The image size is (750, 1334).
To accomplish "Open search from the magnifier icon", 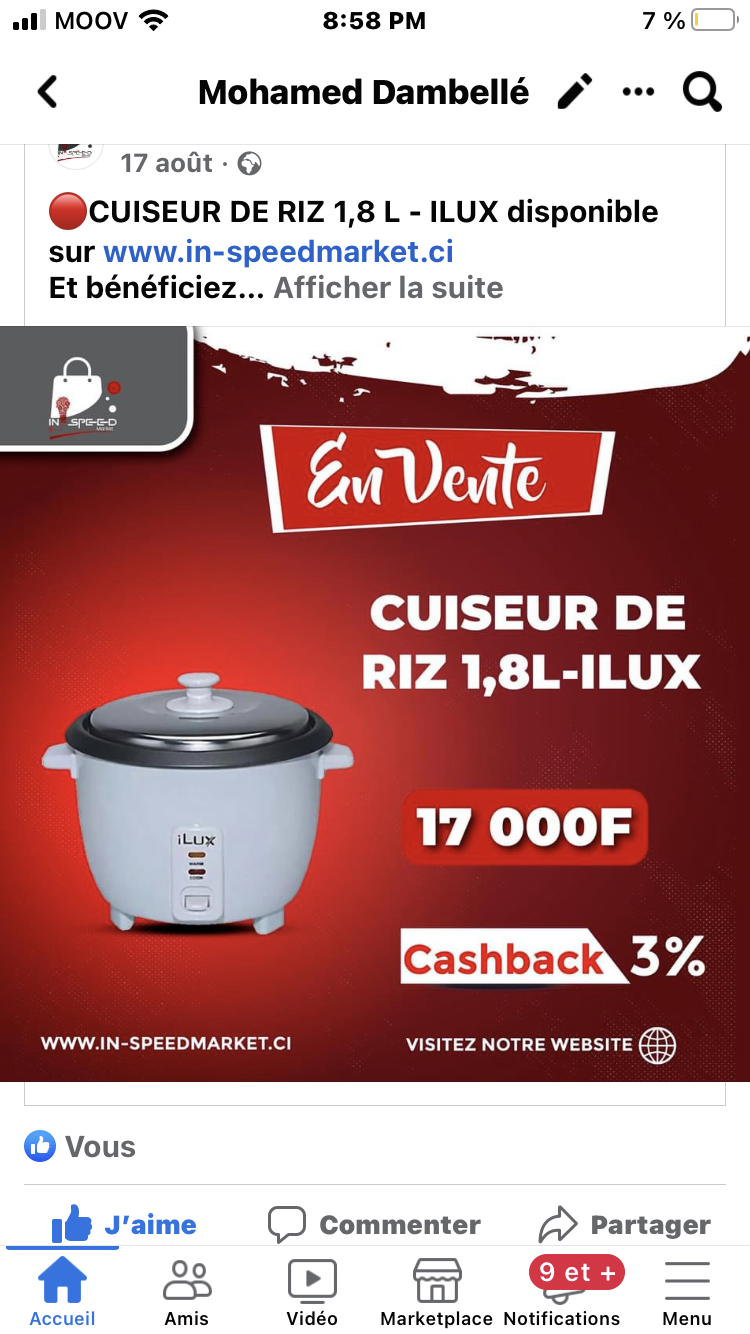I will click(x=702, y=92).
